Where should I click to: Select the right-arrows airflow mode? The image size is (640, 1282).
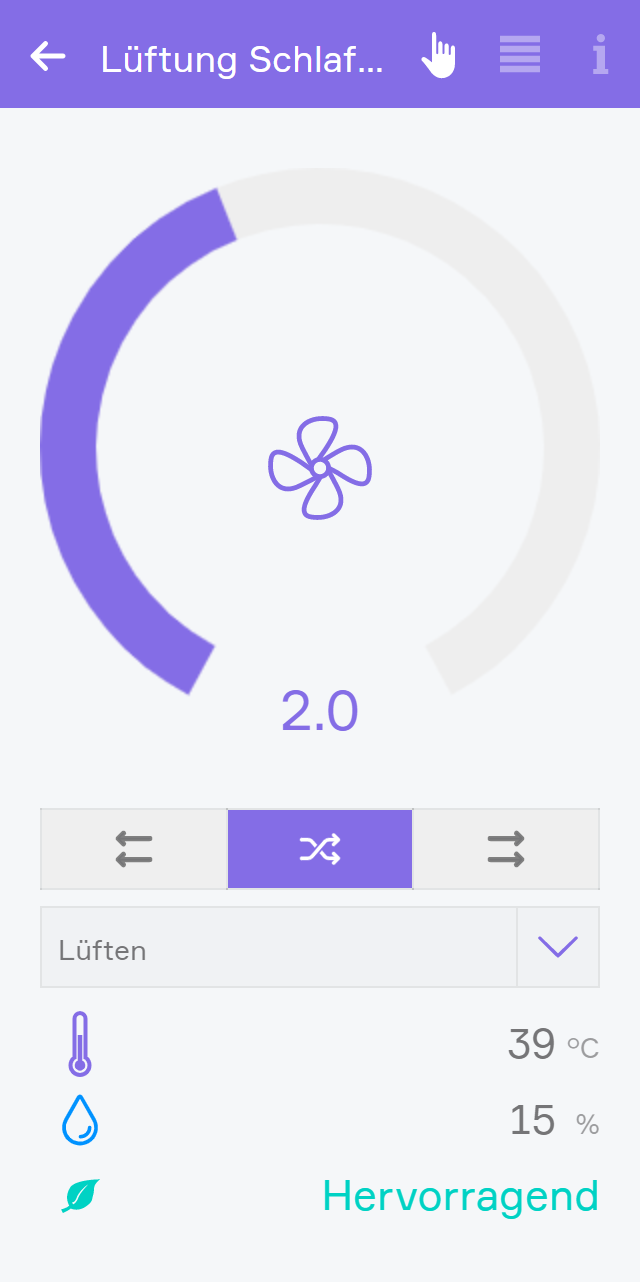[506, 849]
